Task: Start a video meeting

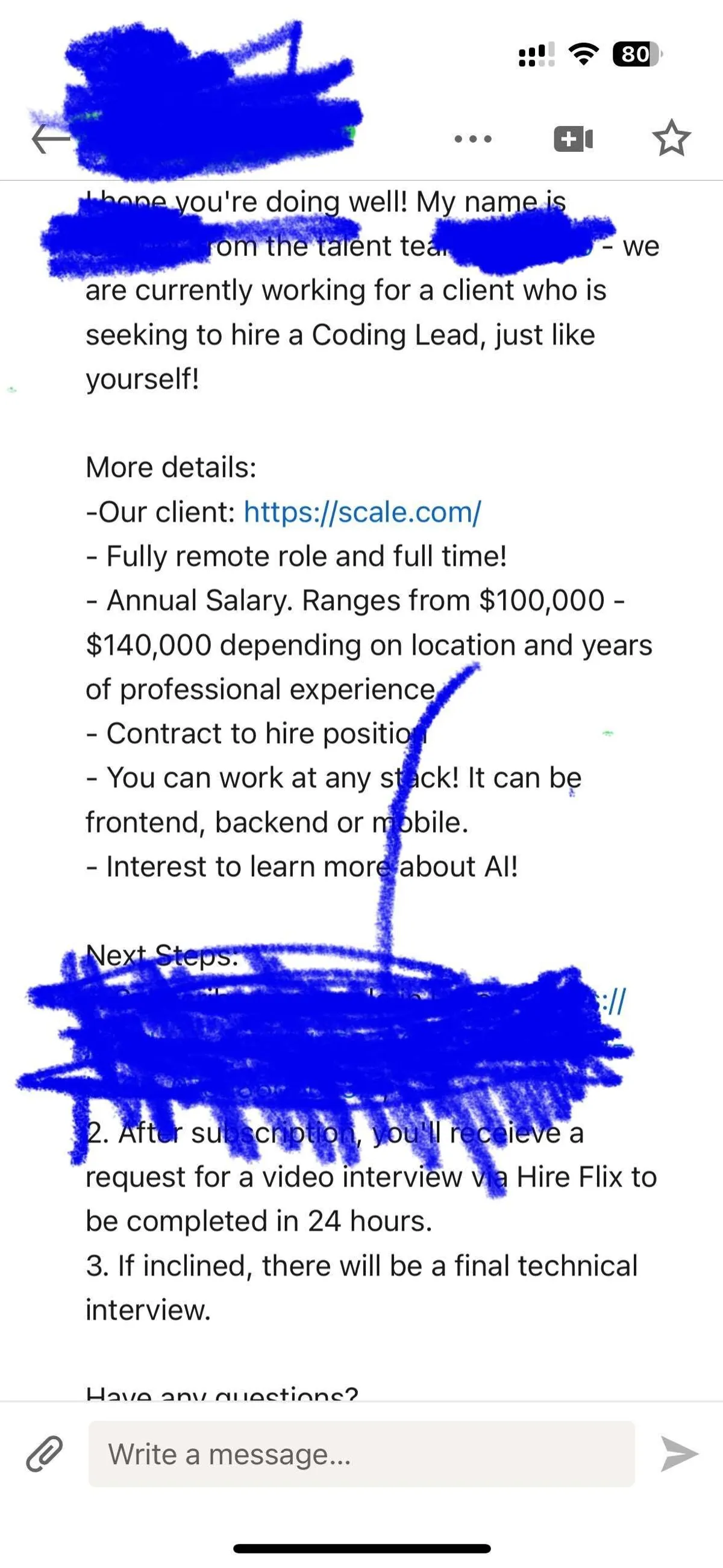Action: tap(573, 139)
